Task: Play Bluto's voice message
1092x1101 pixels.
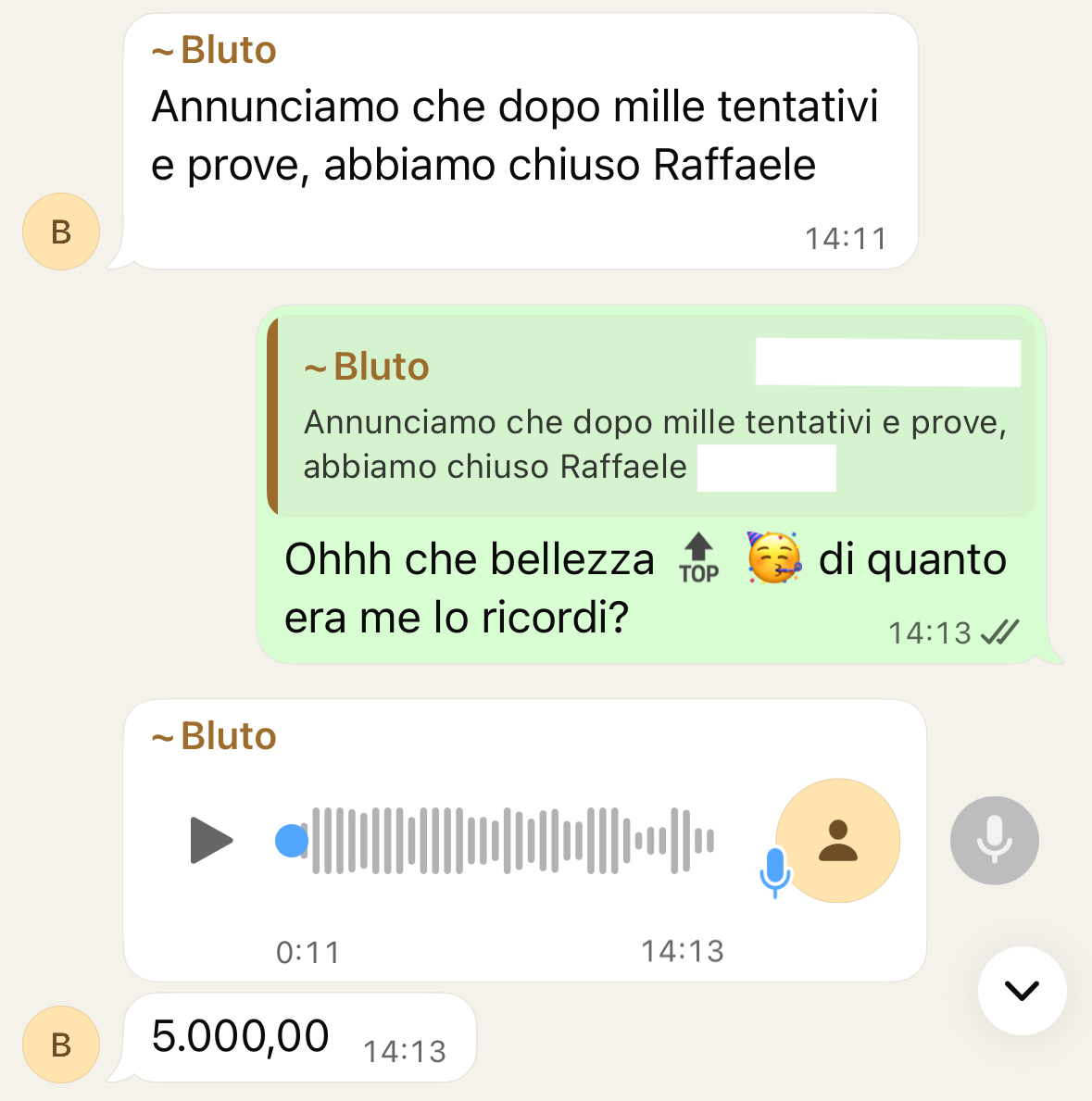Action: point(211,841)
